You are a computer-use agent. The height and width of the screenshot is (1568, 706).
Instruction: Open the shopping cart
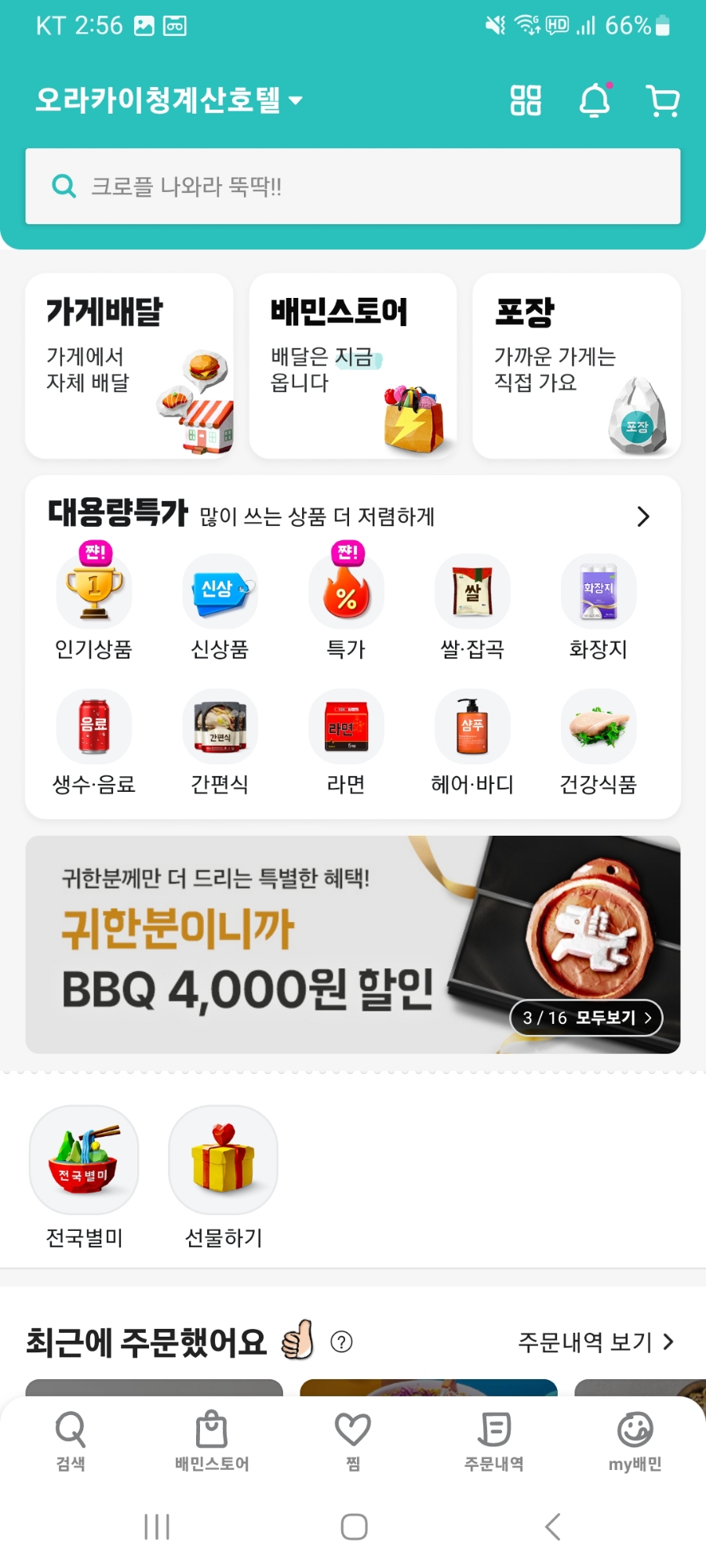point(663,100)
